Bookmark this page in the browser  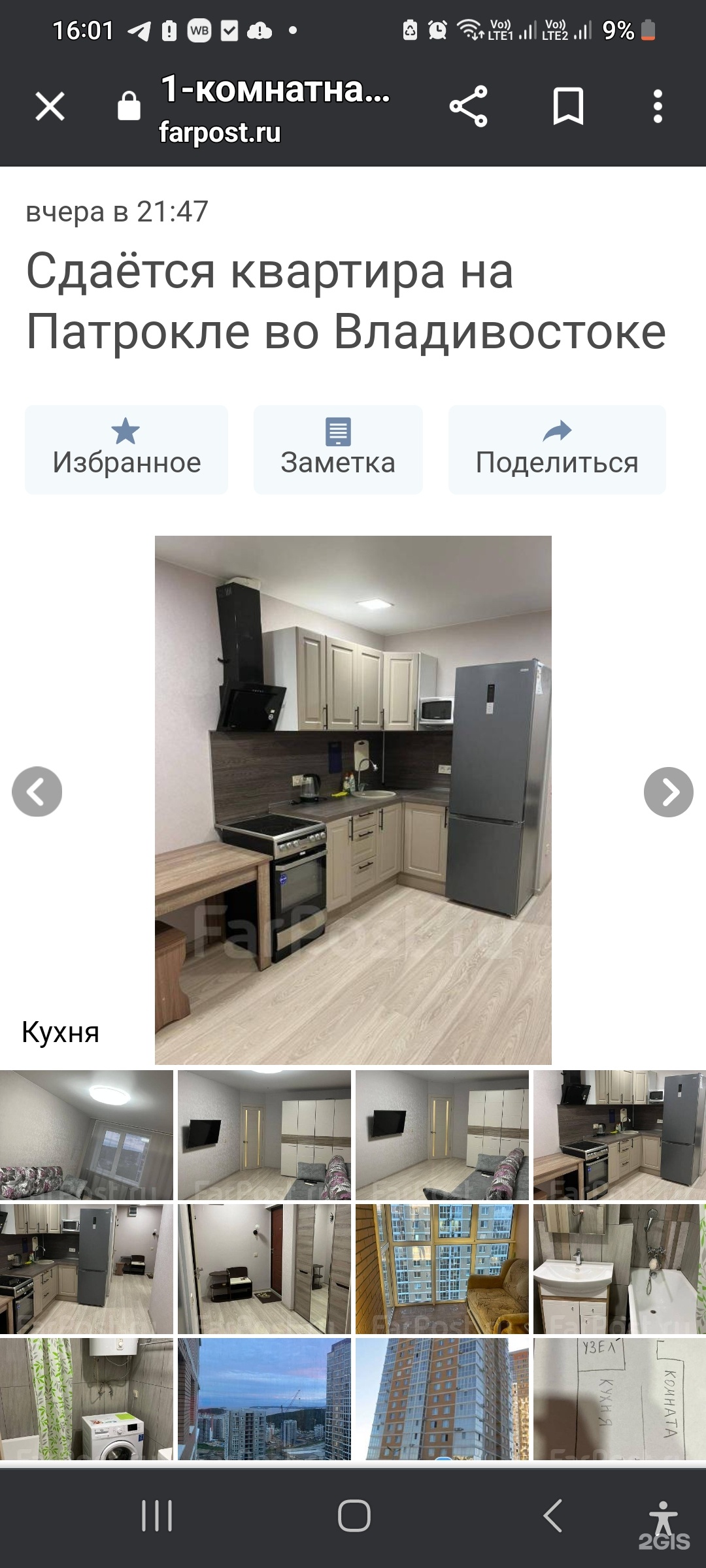click(568, 106)
